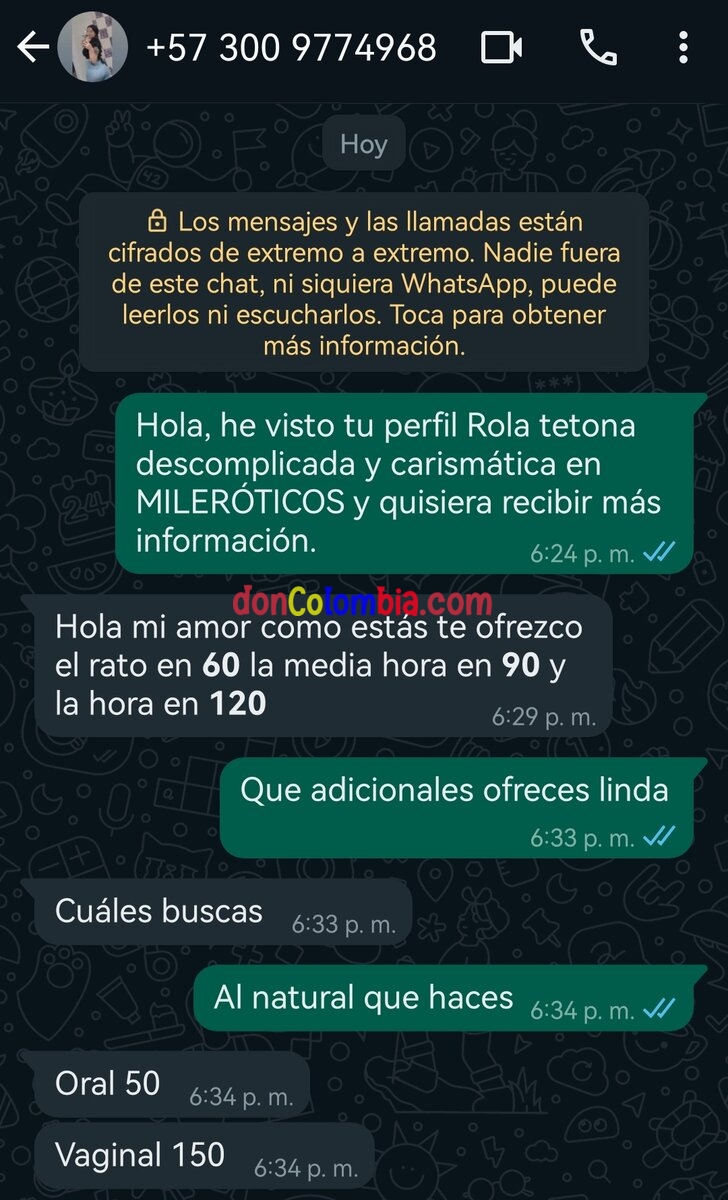
Task: Open the overflow menu
Action: 684,47
